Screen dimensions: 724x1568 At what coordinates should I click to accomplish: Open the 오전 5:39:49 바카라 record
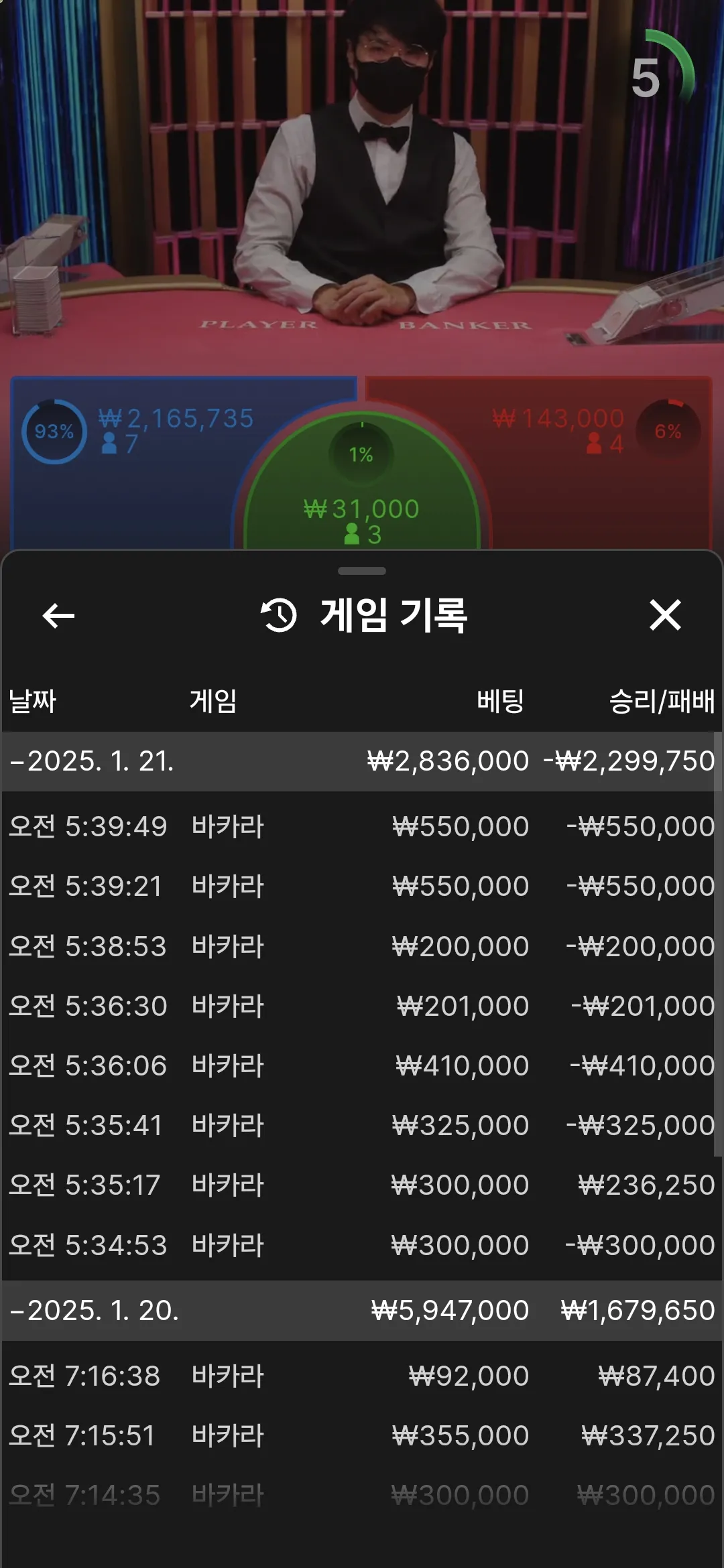click(x=362, y=826)
